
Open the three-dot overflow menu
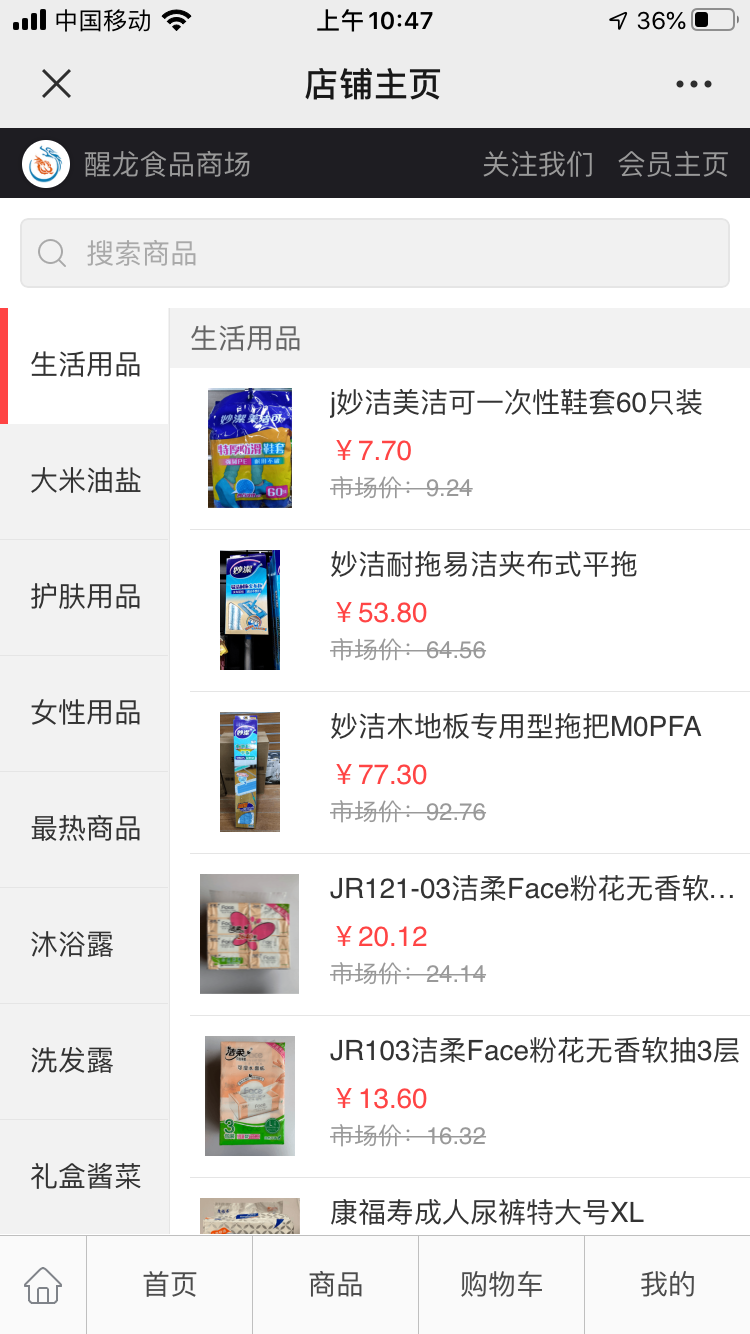tap(693, 84)
